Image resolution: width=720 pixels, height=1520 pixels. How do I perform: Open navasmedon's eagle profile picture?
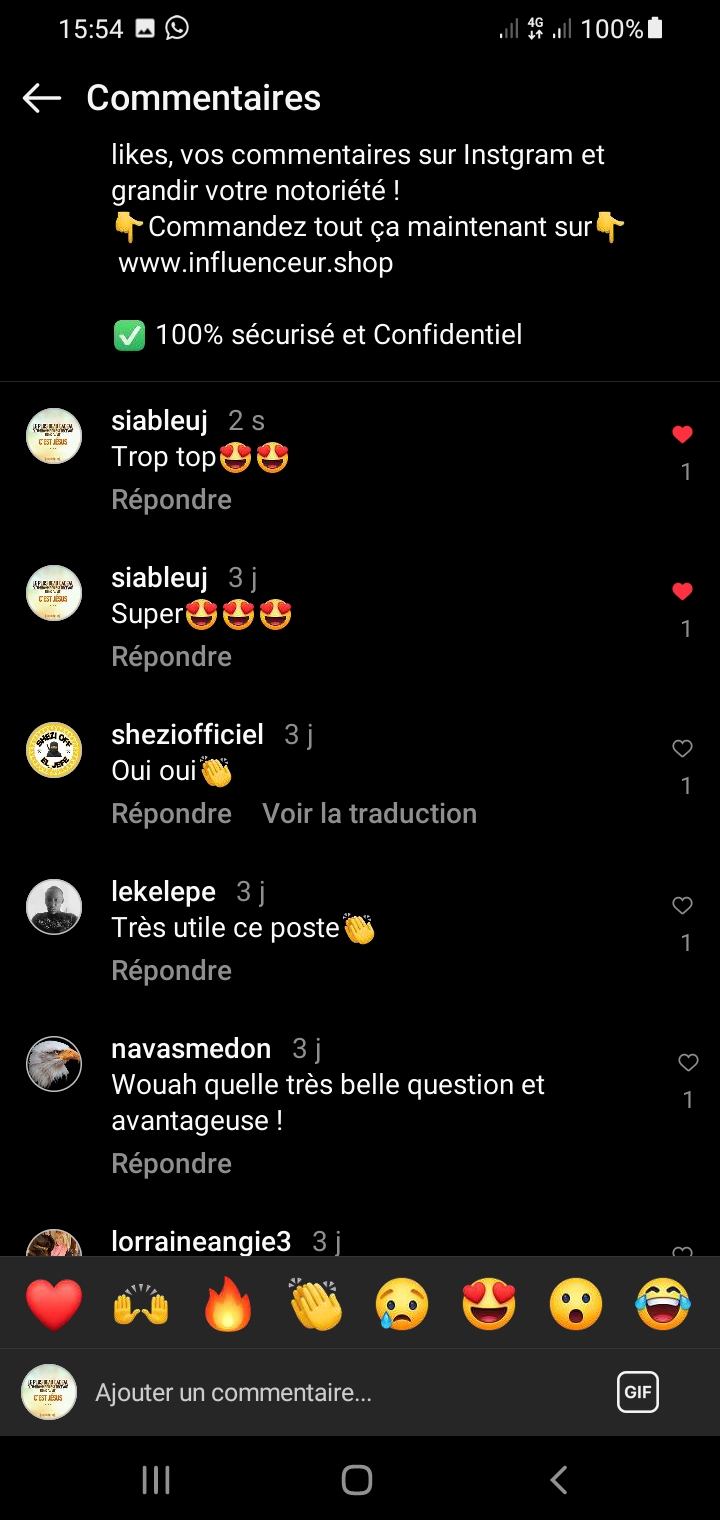pos(53,1064)
